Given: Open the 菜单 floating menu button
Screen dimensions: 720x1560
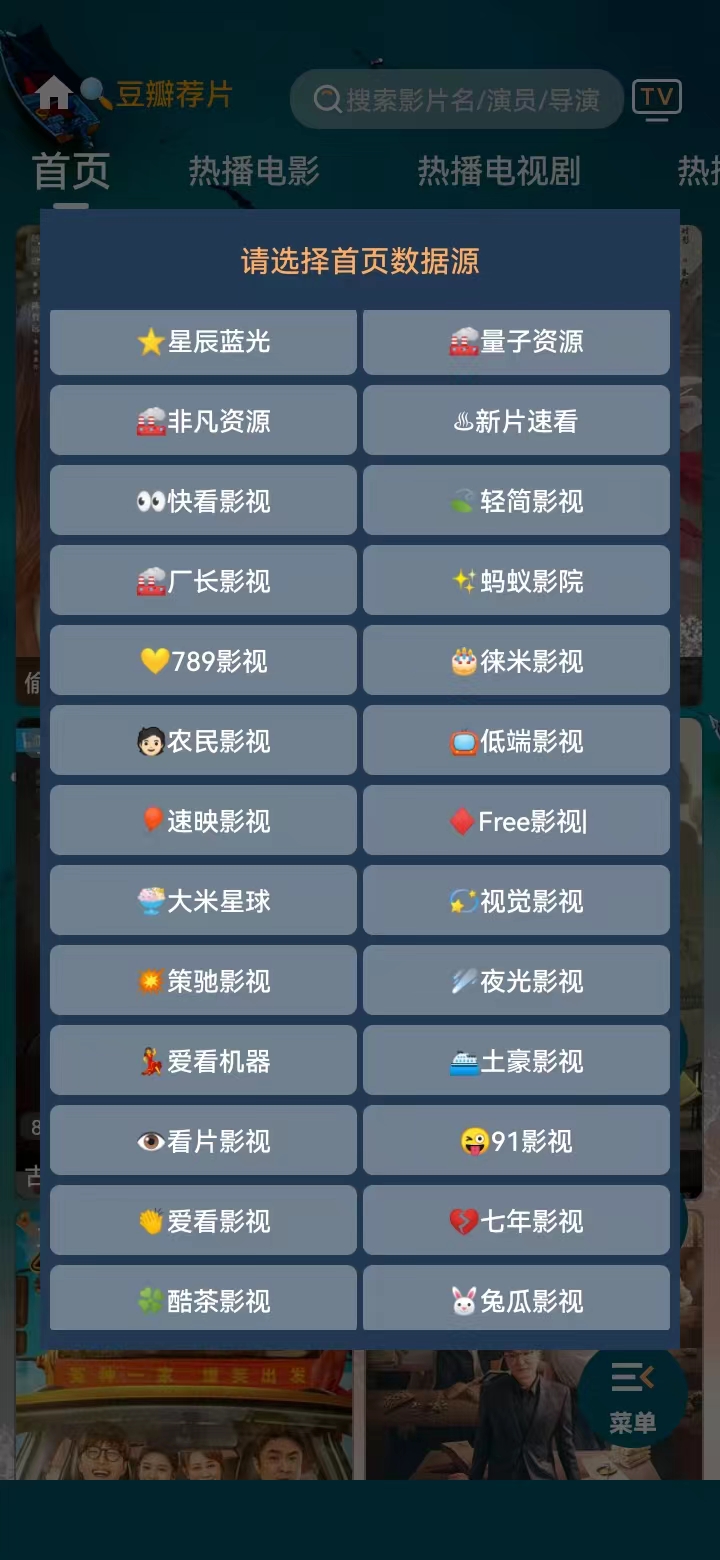Looking at the screenshot, I should click(x=632, y=1396).
